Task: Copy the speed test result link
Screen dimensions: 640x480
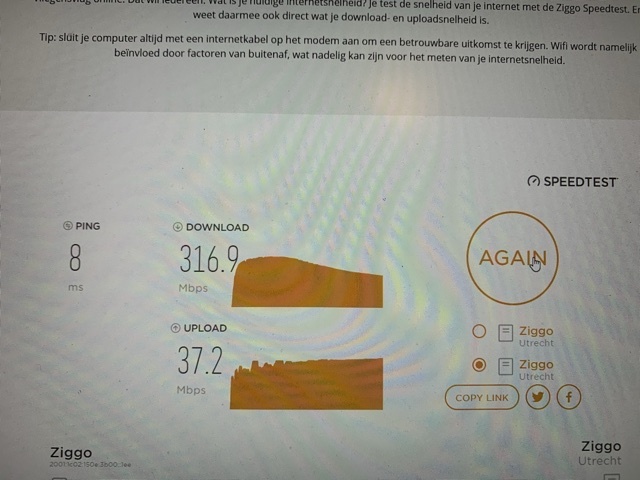Action: click(481, 398)
